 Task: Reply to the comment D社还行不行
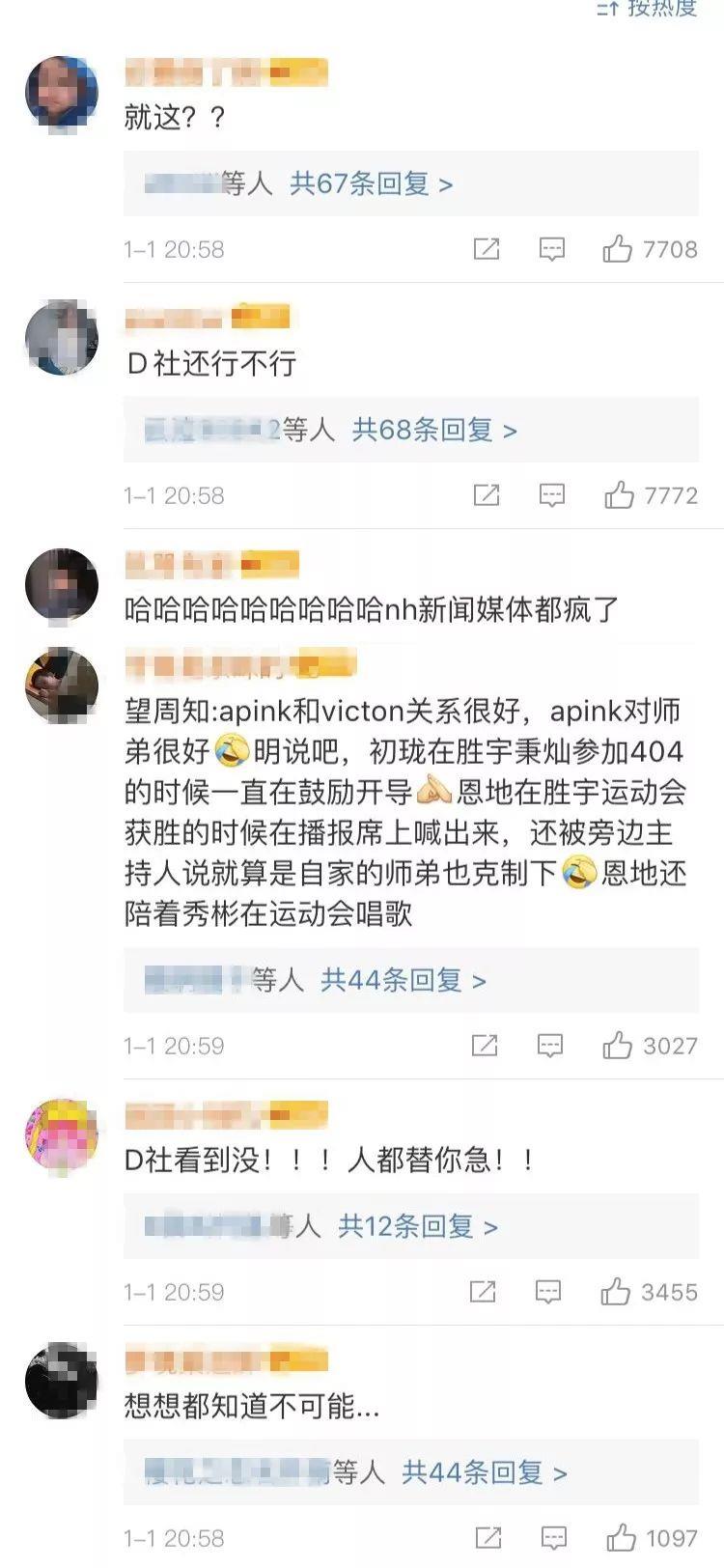(x=551, y=495)
